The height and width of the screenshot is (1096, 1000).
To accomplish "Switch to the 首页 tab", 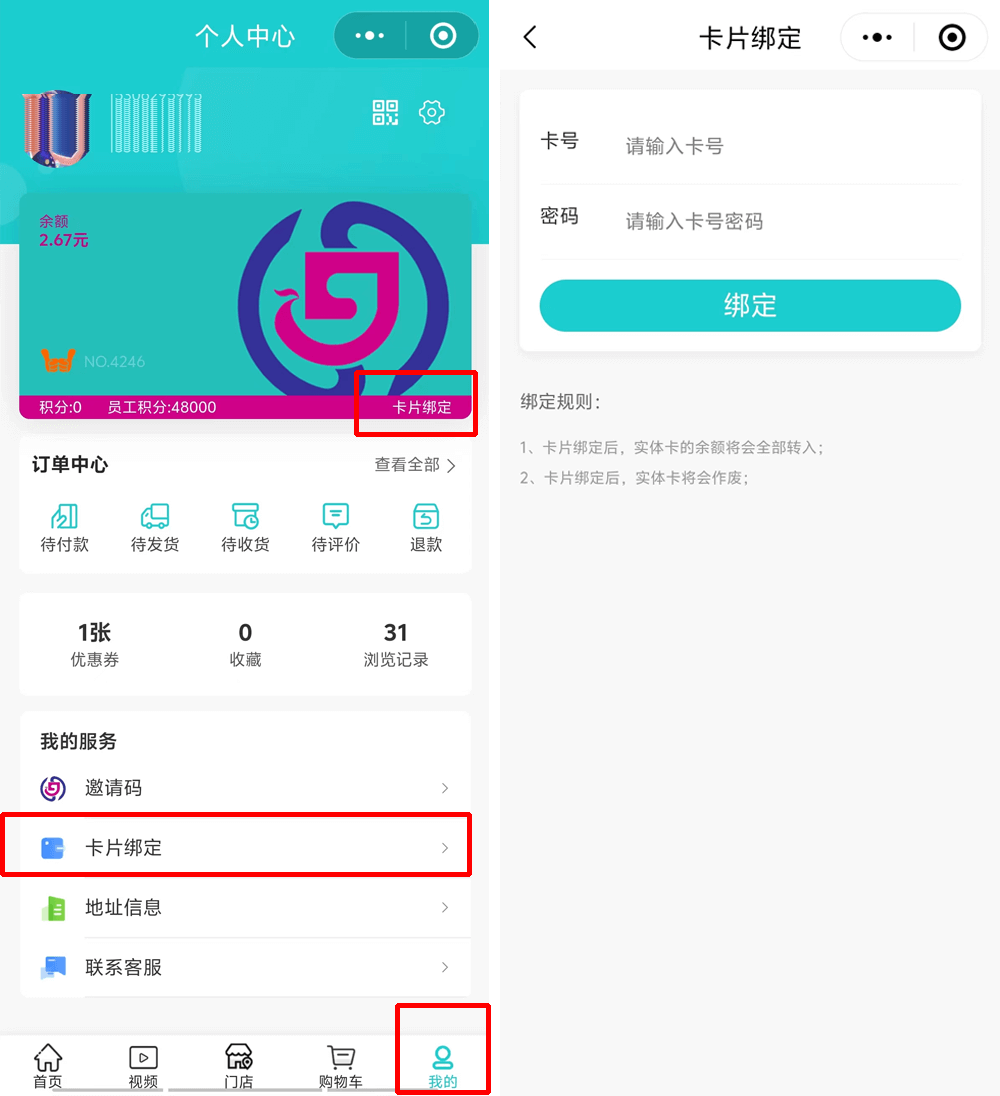I will coord(48,1066).
